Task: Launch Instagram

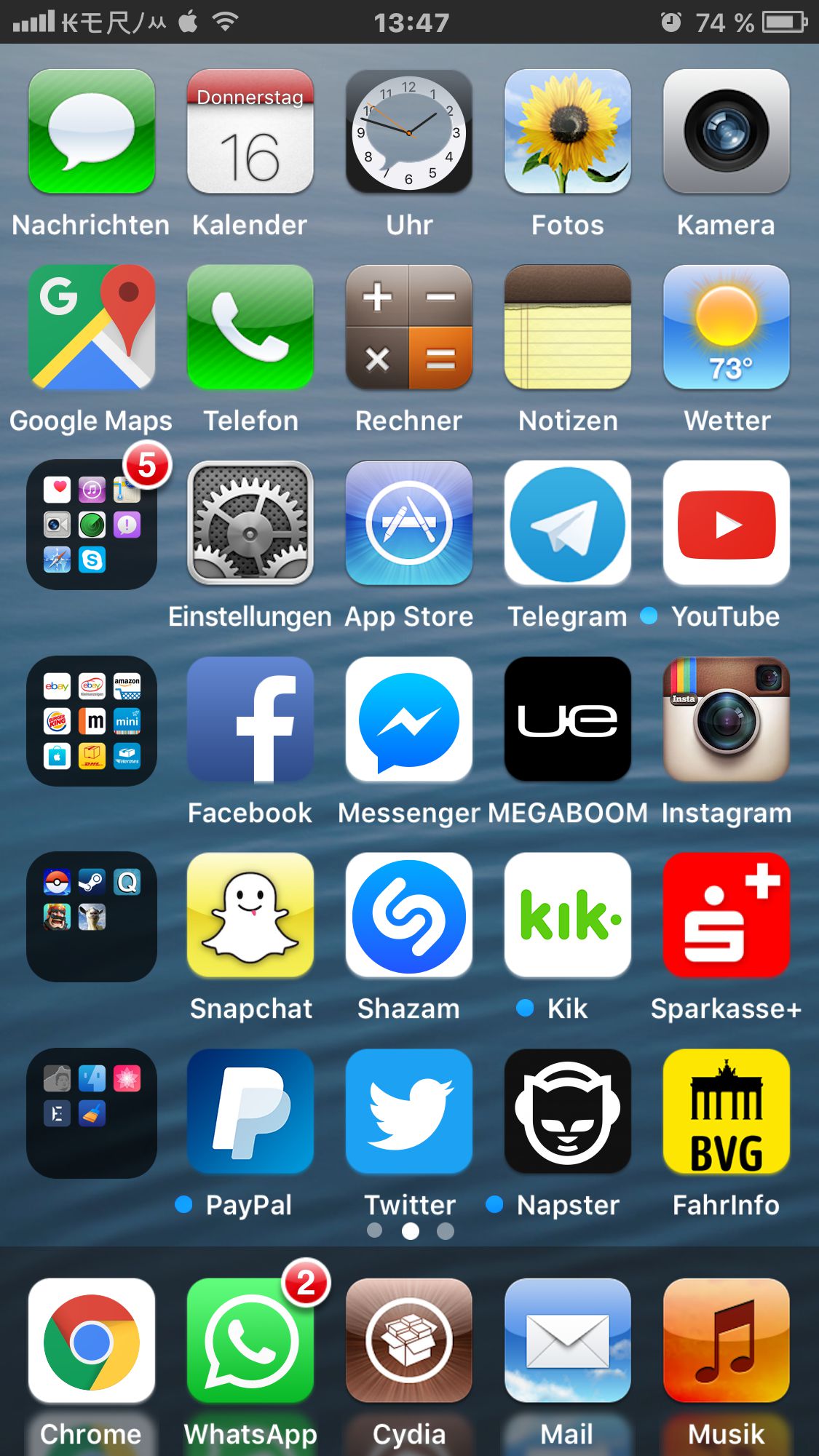Action: tap(726, 720)
